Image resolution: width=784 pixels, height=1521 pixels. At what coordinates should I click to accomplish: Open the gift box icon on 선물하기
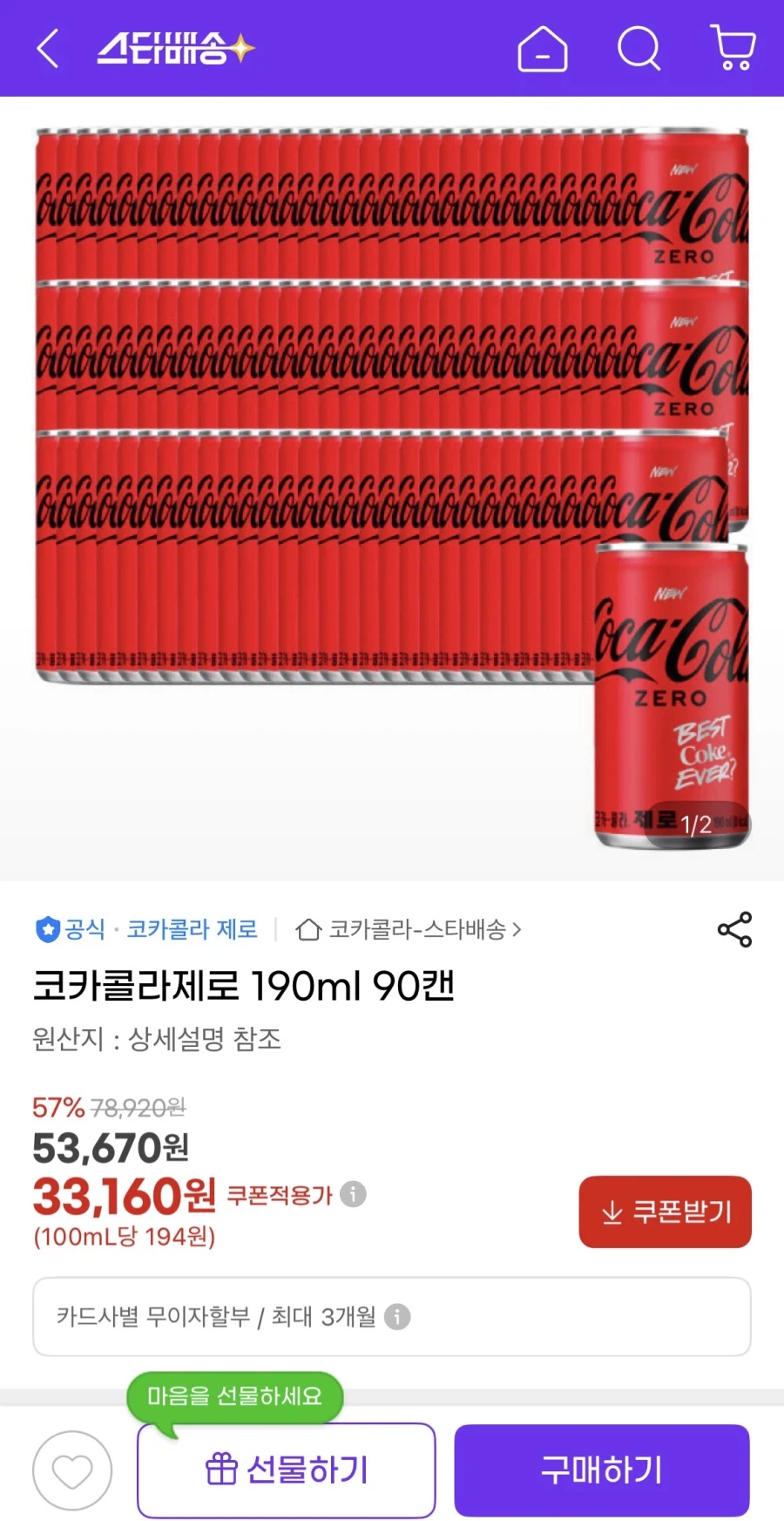(223, 1469)
